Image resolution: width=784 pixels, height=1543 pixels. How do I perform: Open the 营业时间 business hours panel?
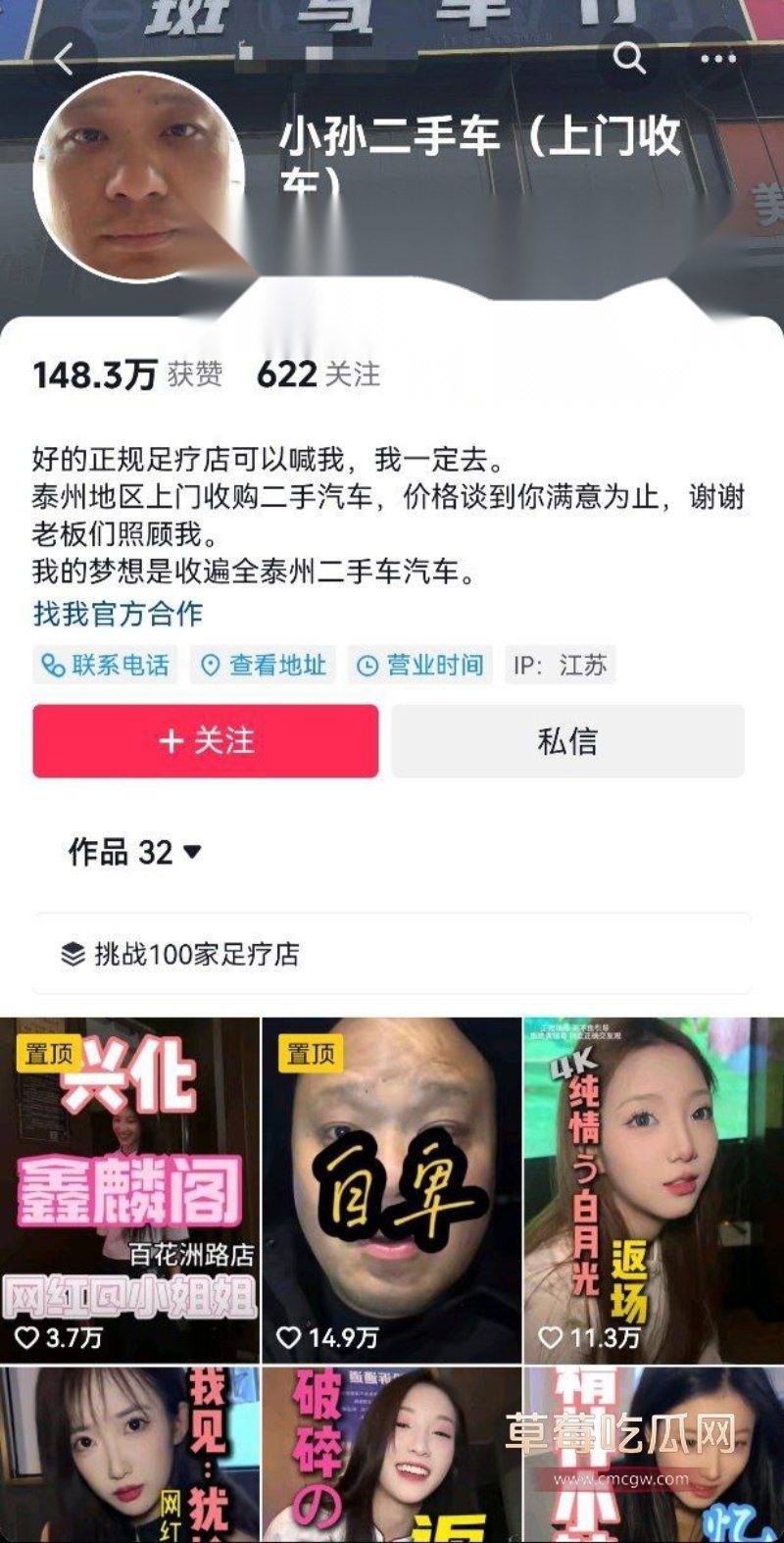[x=421, y=665]
